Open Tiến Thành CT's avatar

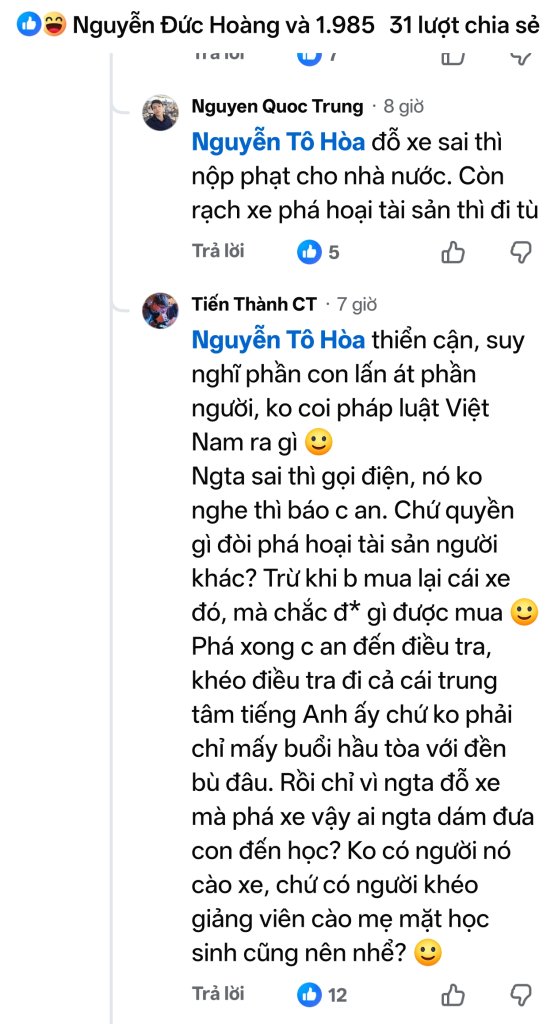[160, 311]
